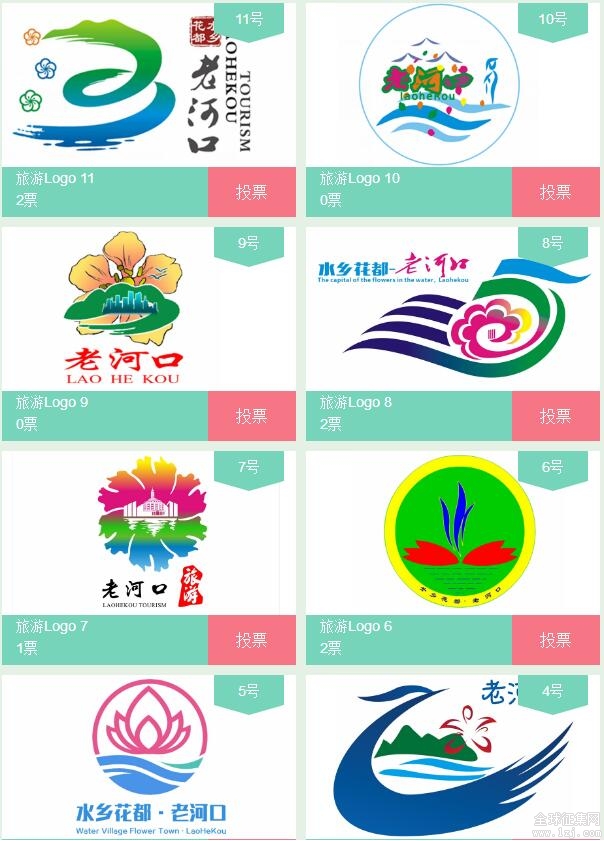Give a vote to 旅游Logo 7
This screenshot has width=604, height=841.
tap(251, 640)
